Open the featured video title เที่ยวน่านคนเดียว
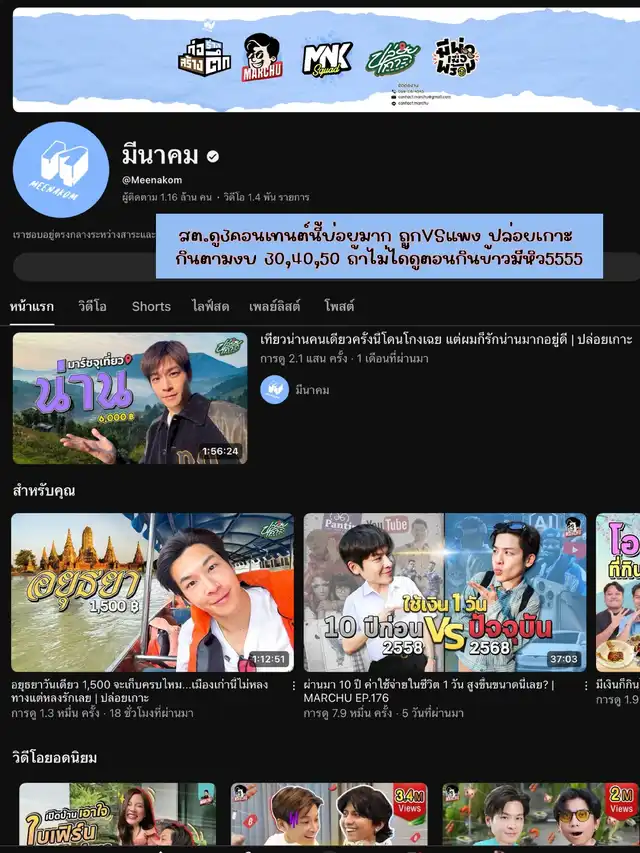The image size is (640, 853). [446, 339]
